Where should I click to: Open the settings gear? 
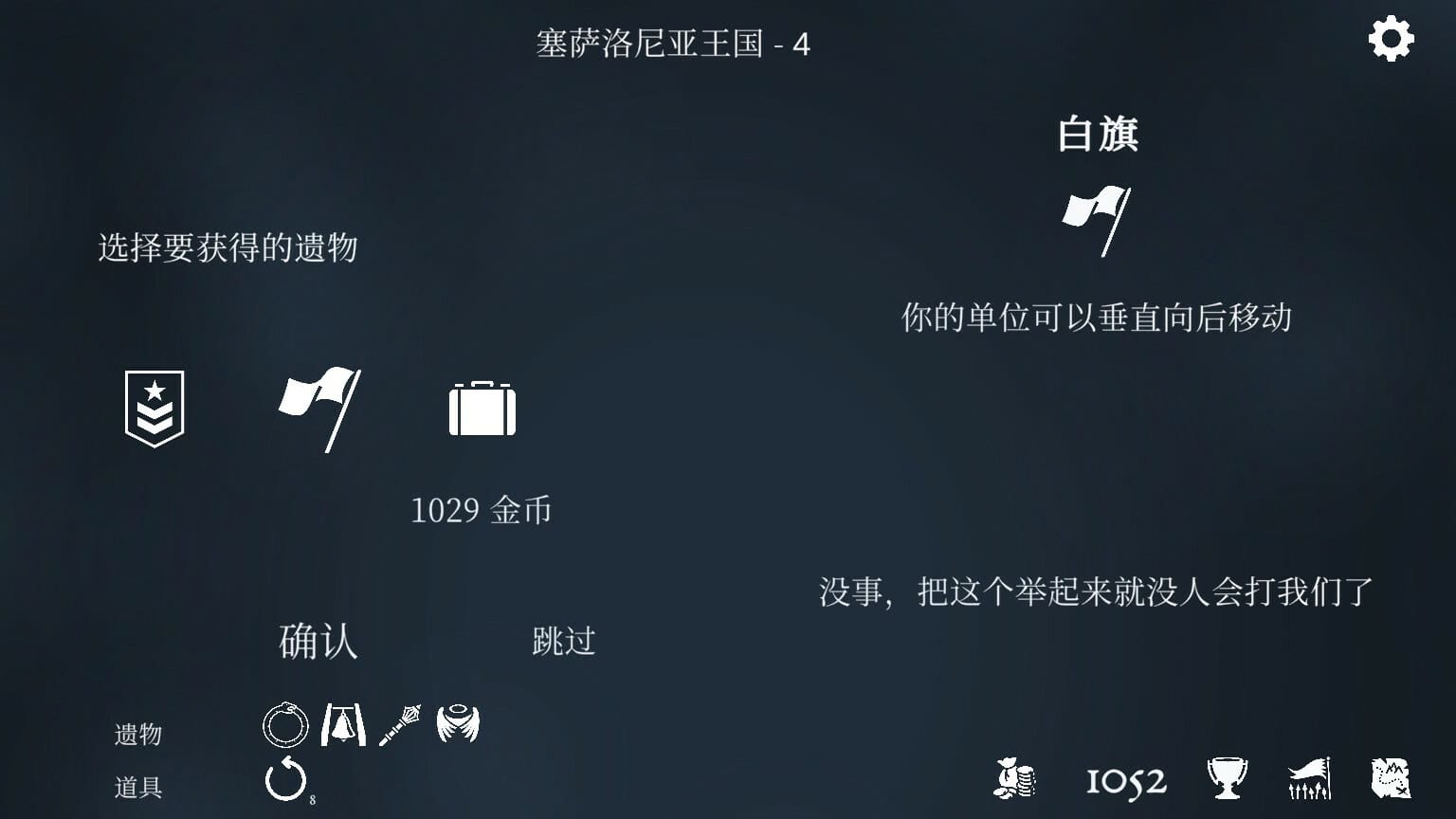point(1391,40)
